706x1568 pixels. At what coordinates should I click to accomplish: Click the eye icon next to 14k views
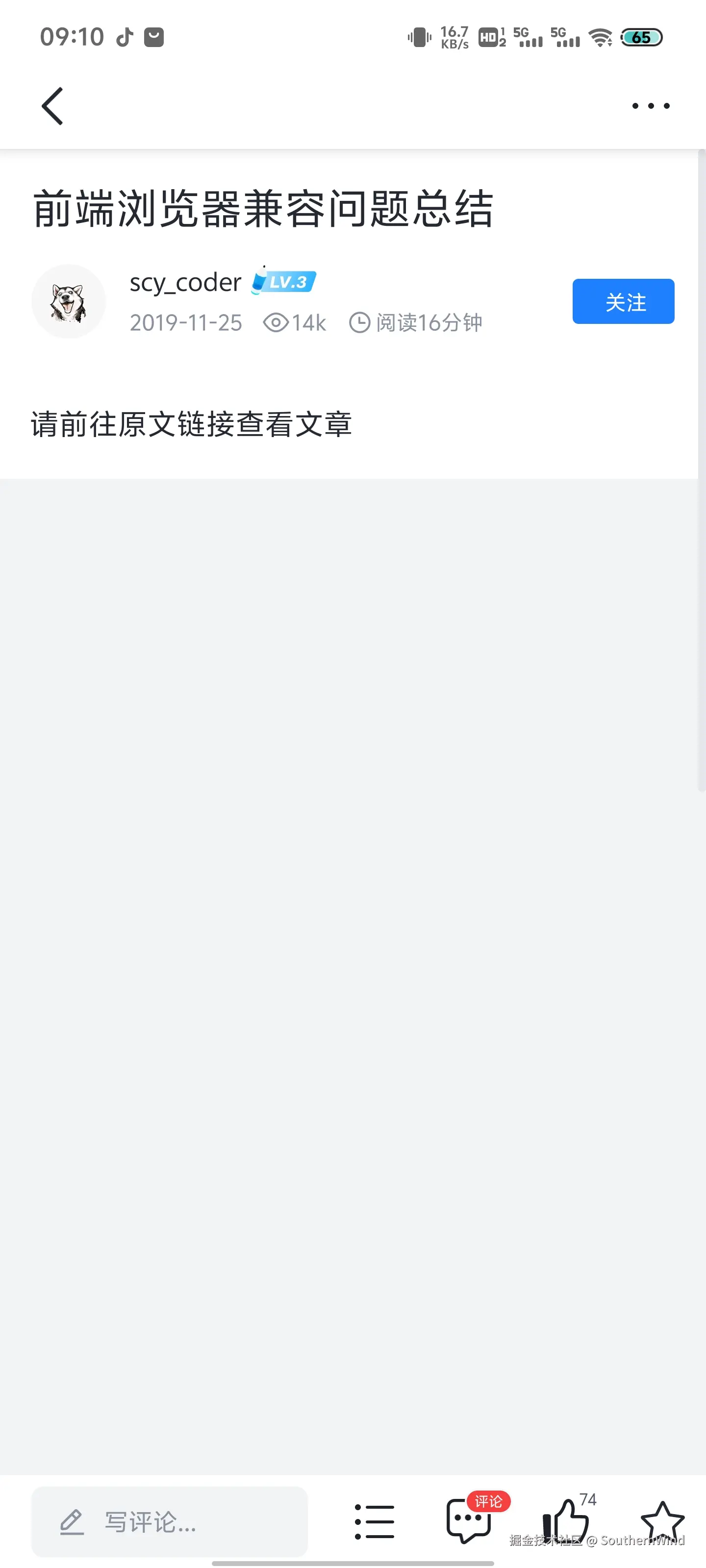277,322
